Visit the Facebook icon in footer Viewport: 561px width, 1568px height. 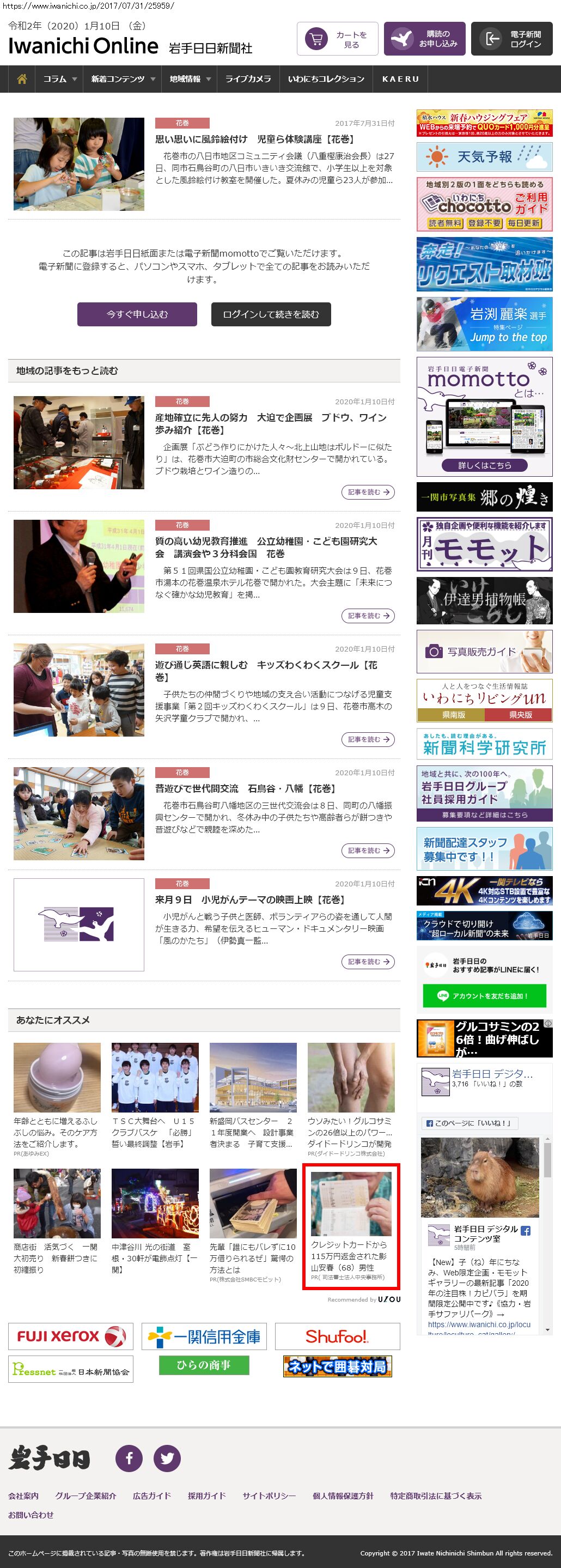click(129, 1458)
